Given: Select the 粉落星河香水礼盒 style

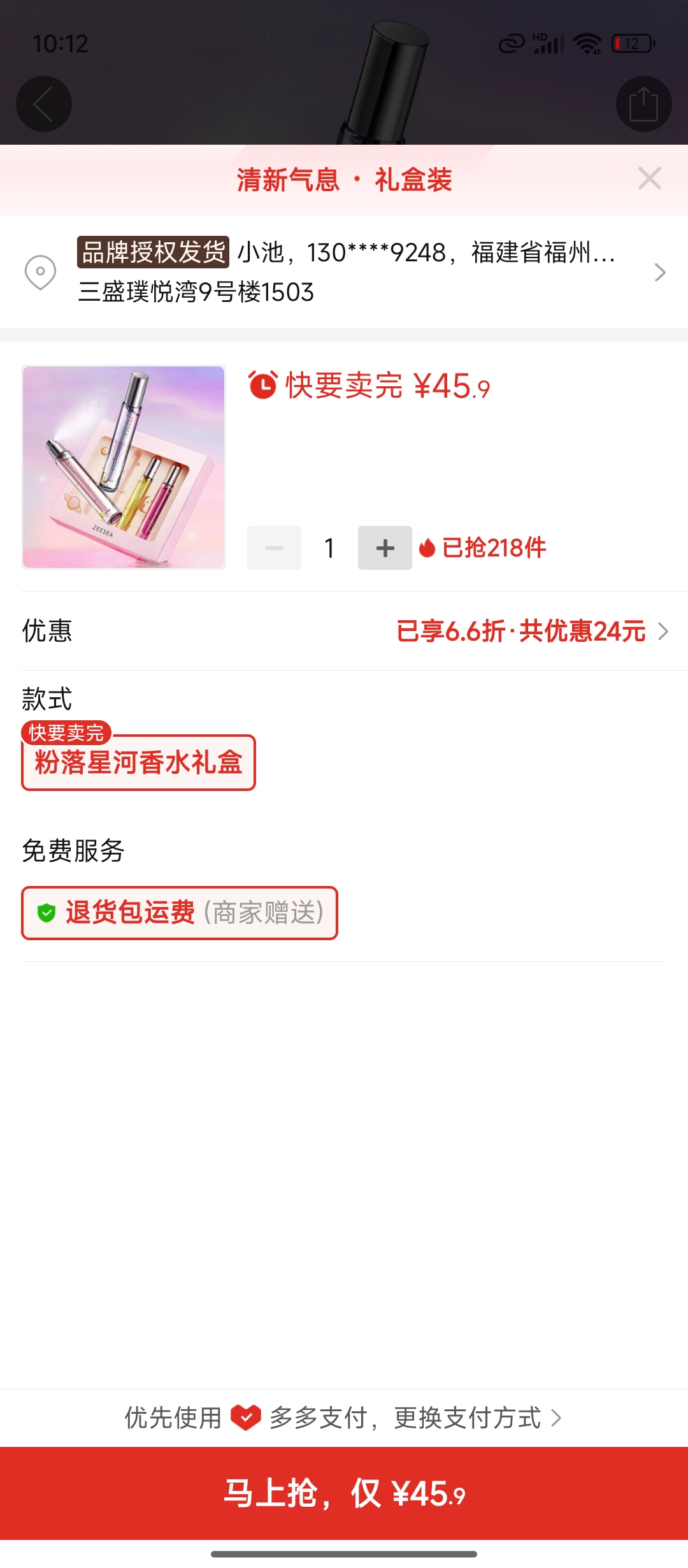Looking at the screenshot, I should click(x=138, y=762).
